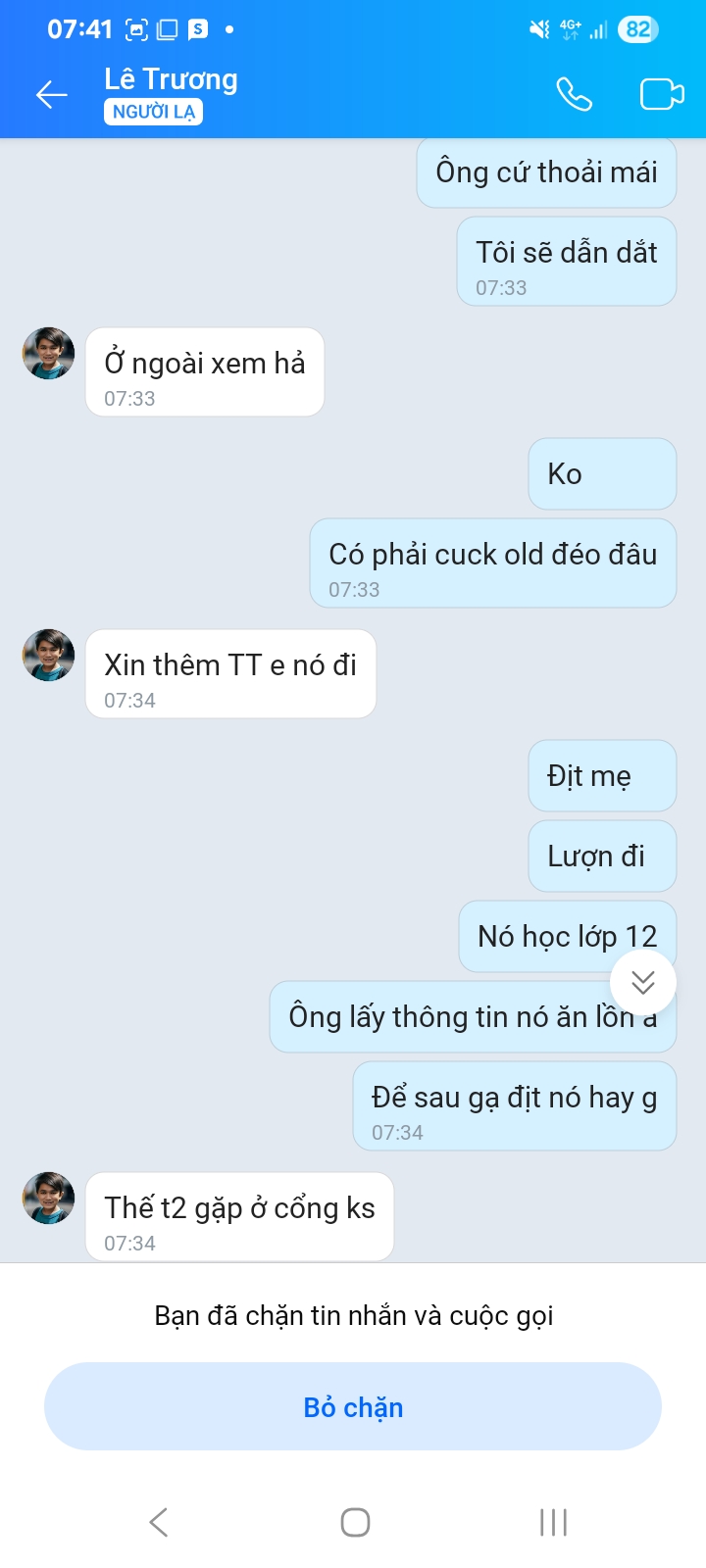Tap the Bỏ chặn button to unblock
The width and height of the screenshot is (706, 1568).
pyautogui.click(x=353, y=1407)
